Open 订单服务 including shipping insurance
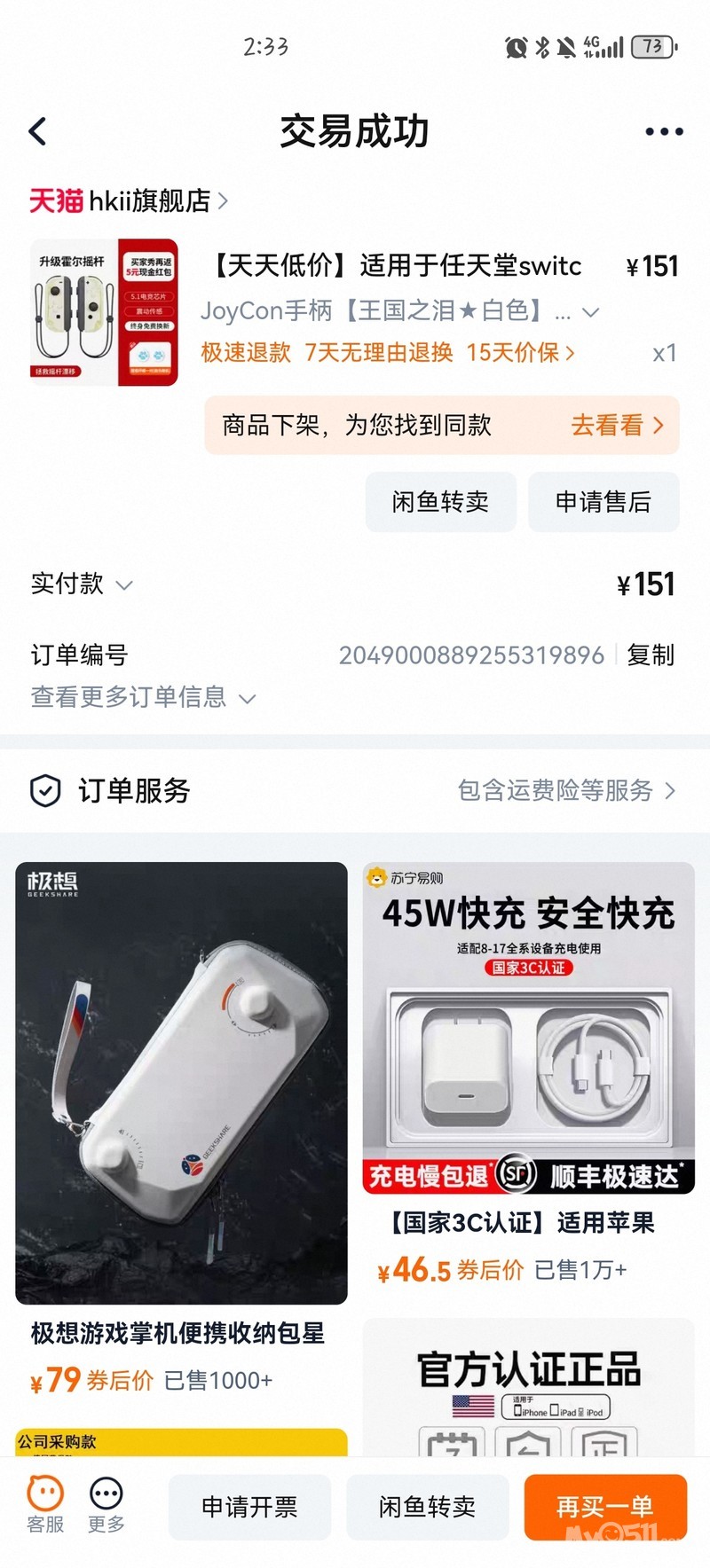The image size is (710, 1568). [566, 790]
